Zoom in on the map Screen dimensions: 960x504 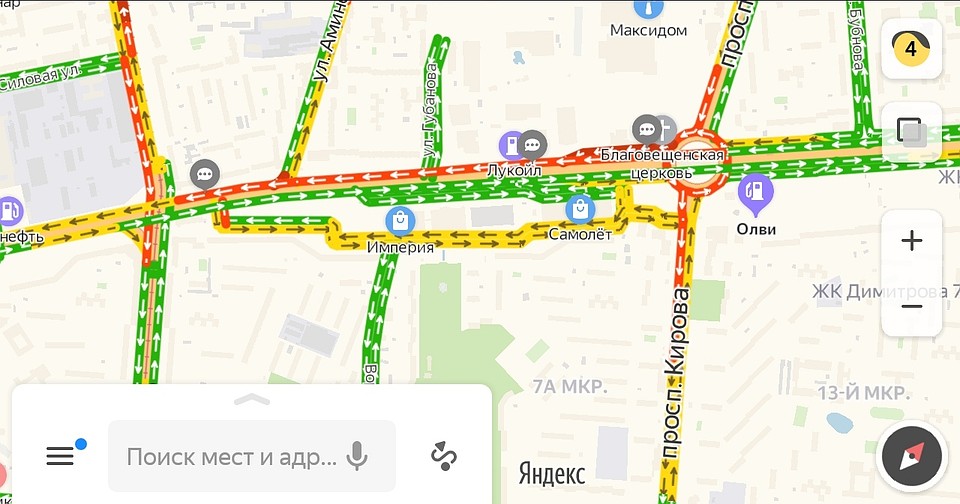(x=911, y=241)
